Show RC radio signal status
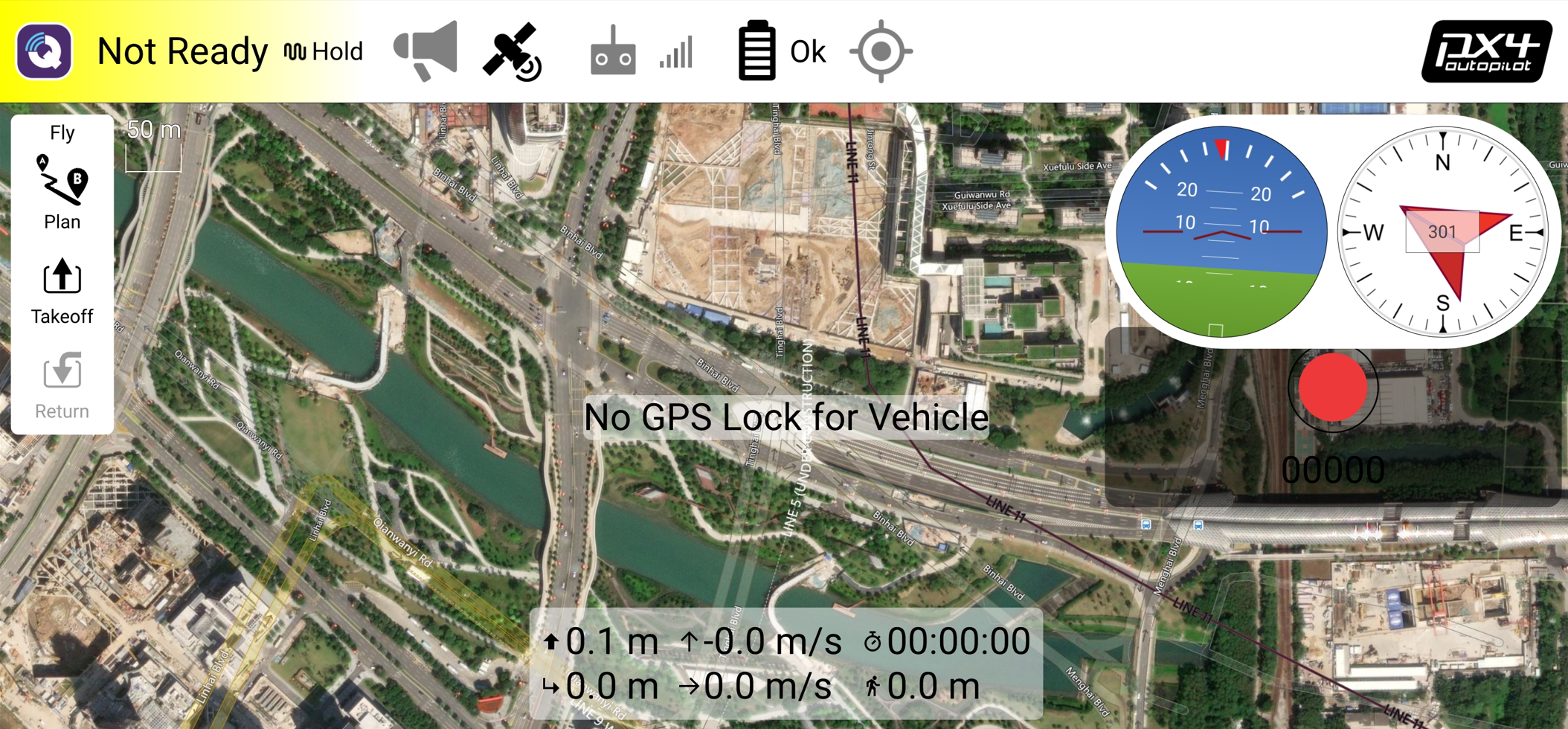 pos(641,51)
